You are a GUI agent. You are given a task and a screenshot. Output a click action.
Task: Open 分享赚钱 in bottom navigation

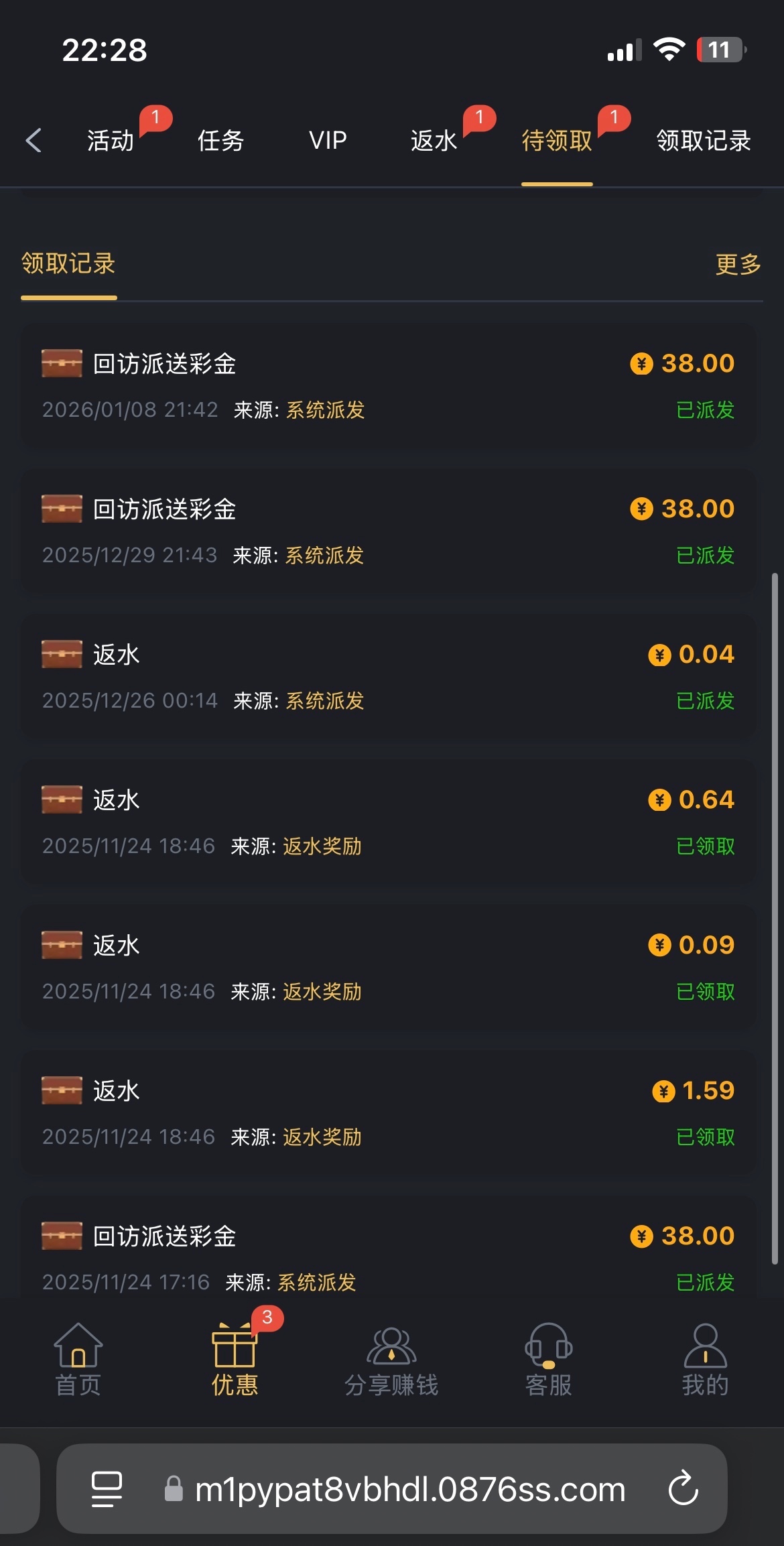(x=391, y=1360)
